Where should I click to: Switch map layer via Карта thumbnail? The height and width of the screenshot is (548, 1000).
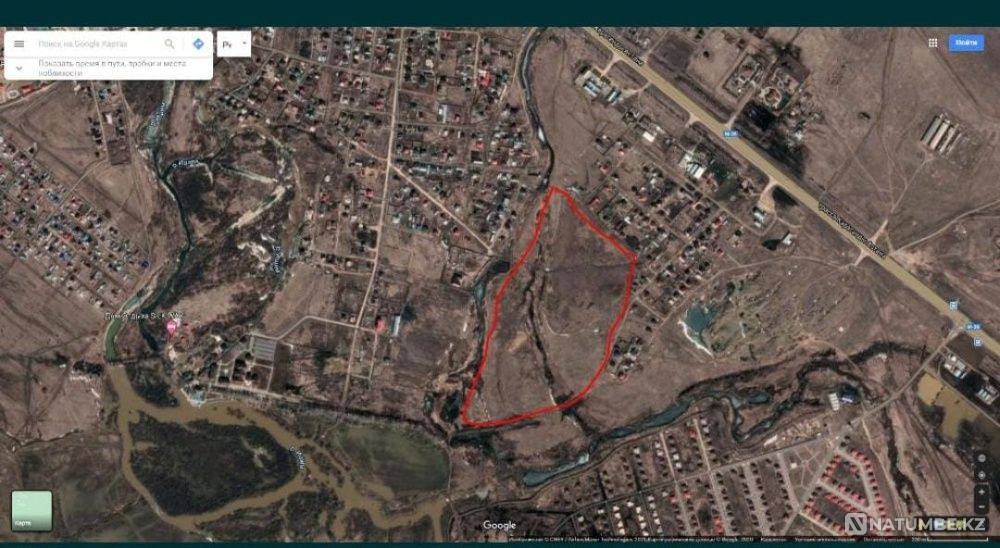31,509
